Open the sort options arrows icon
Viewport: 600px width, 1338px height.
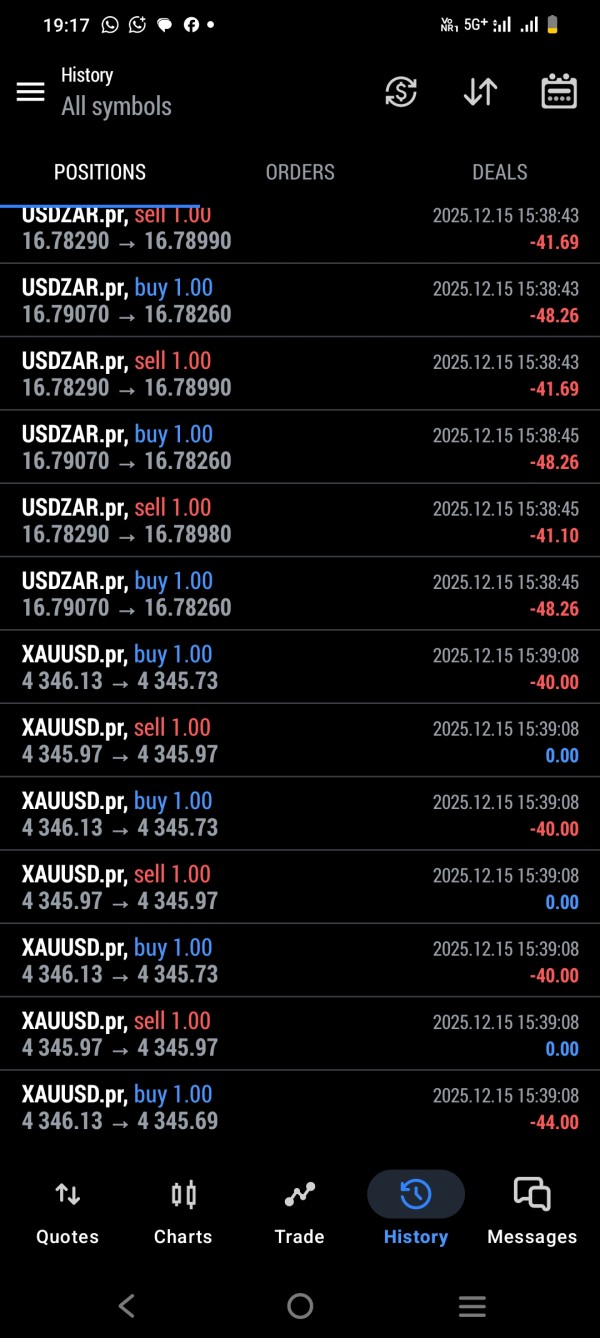(x=480, y=92)
